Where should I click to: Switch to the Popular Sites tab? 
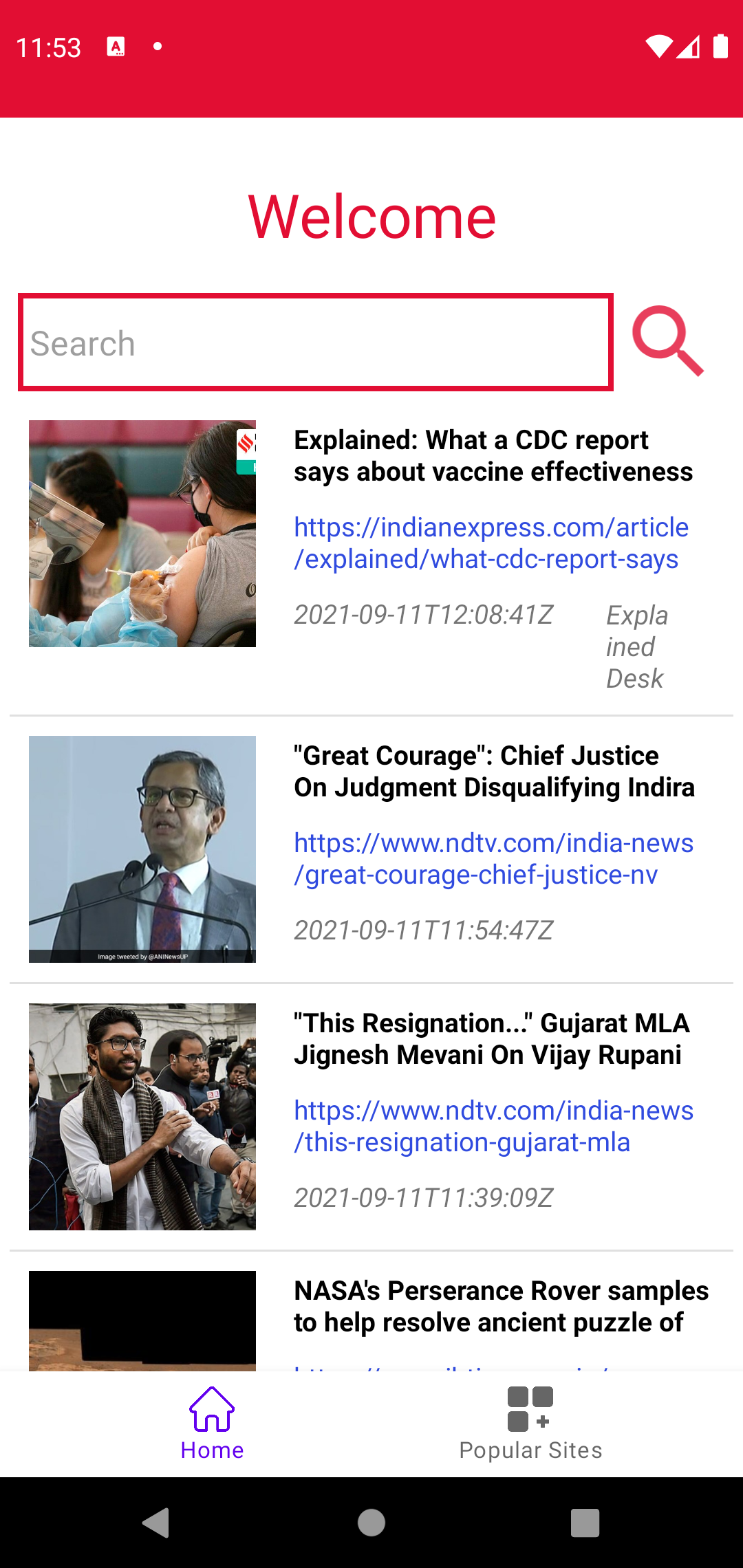(530, 1424)
